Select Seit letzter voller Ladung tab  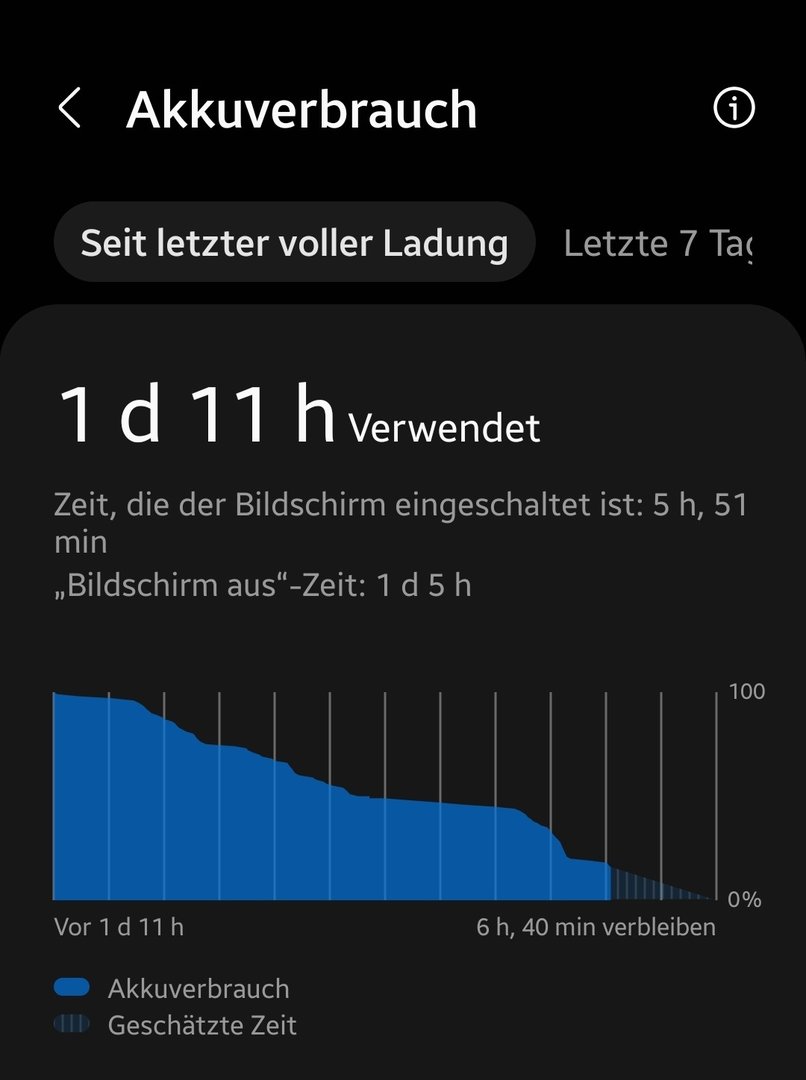pos(294,243)
